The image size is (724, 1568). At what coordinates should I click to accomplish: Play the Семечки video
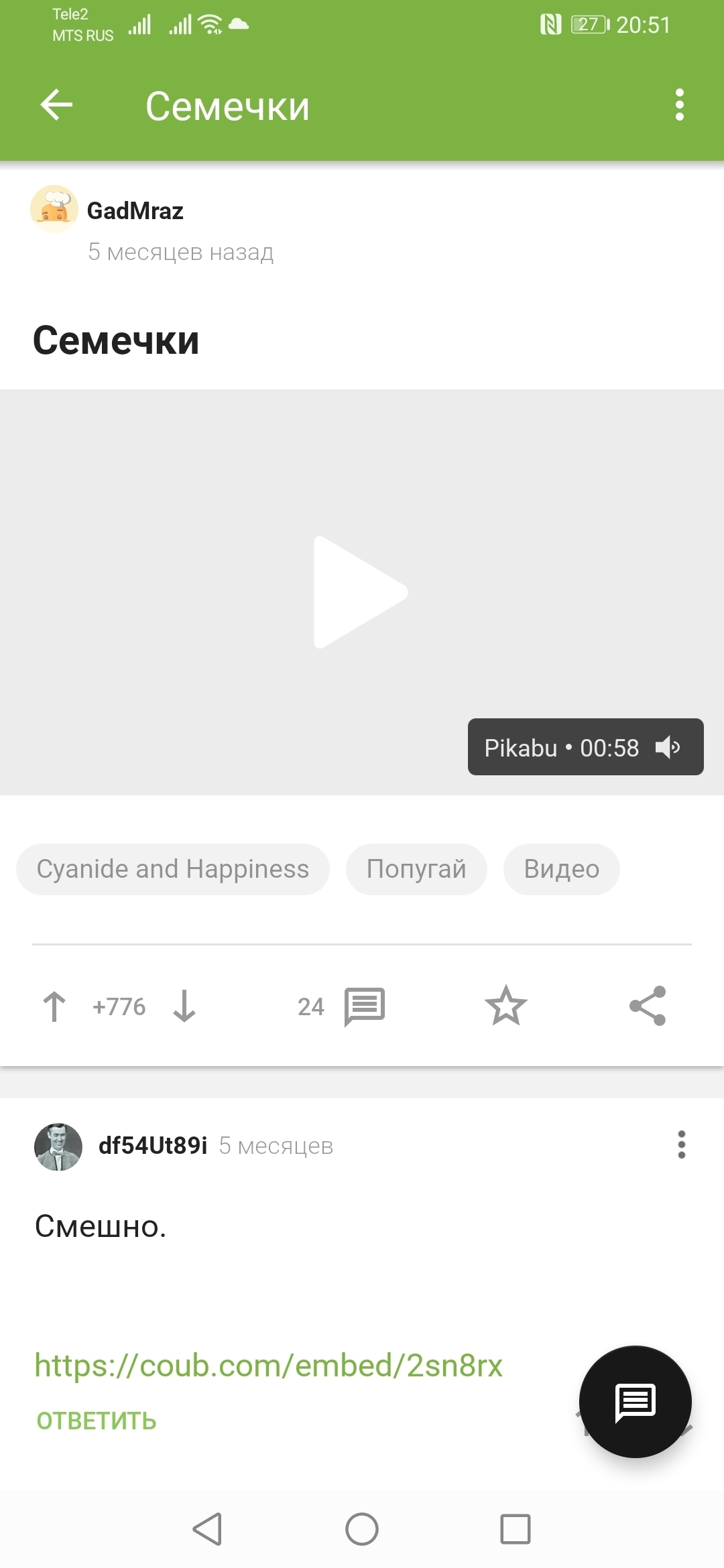(x=361, y=592)
